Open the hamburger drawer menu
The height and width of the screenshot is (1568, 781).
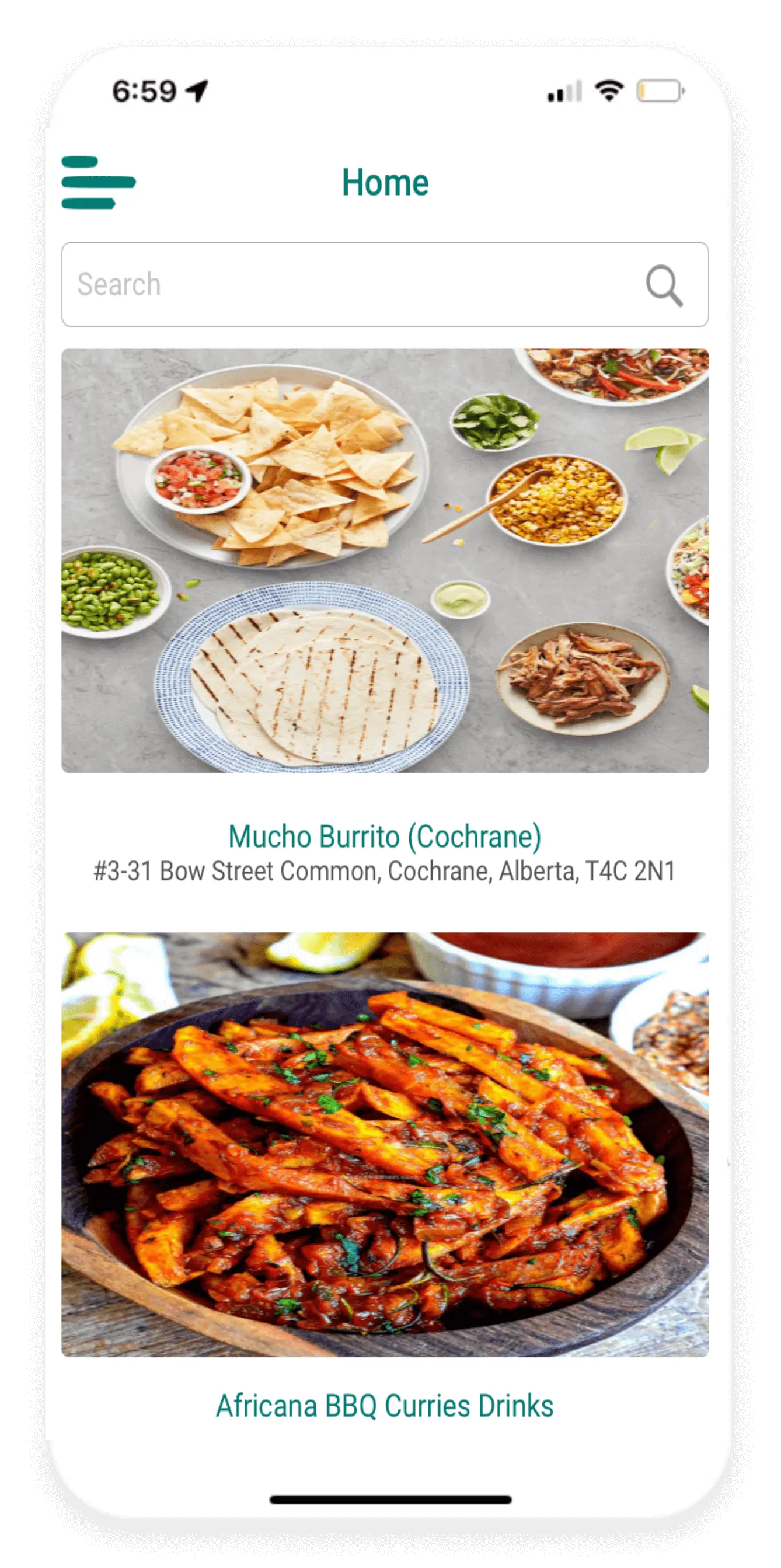coord(98,183)
